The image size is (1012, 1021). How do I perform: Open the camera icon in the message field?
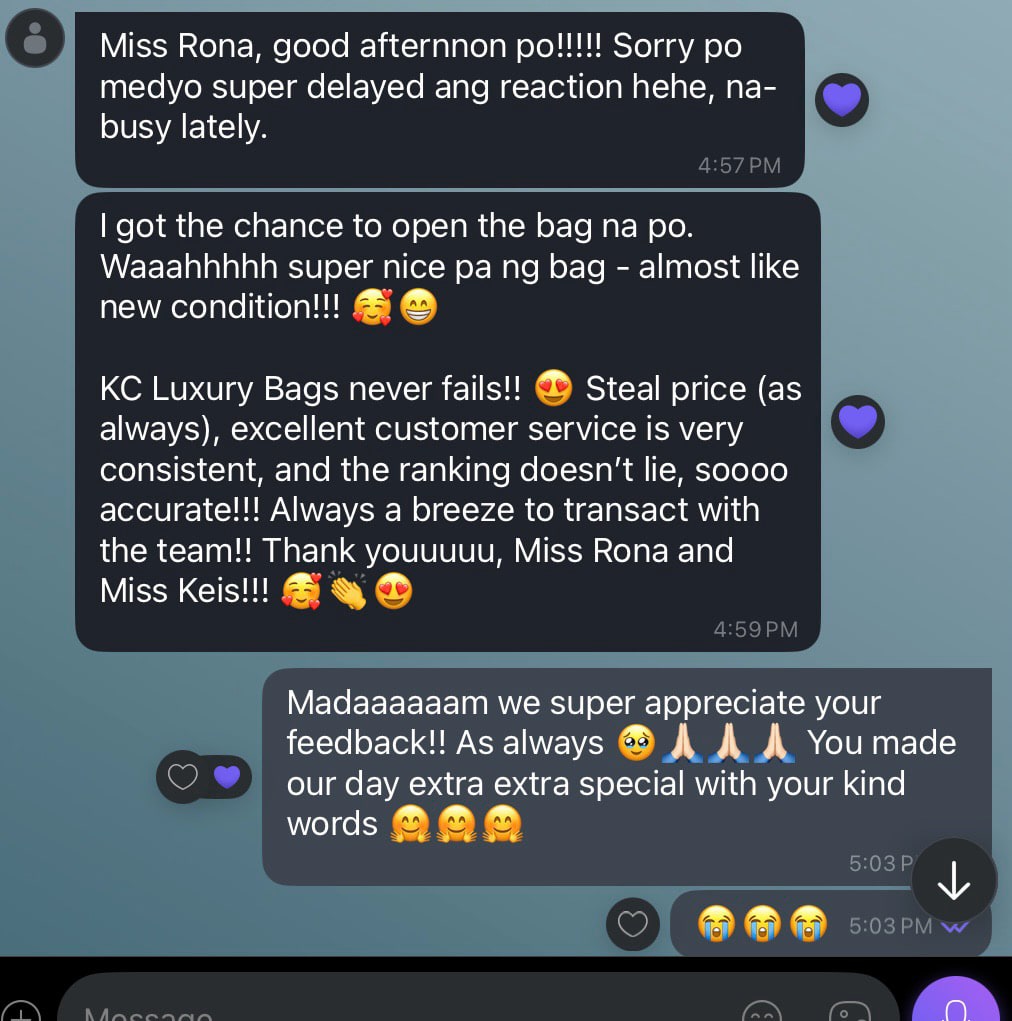[851, 1010]
